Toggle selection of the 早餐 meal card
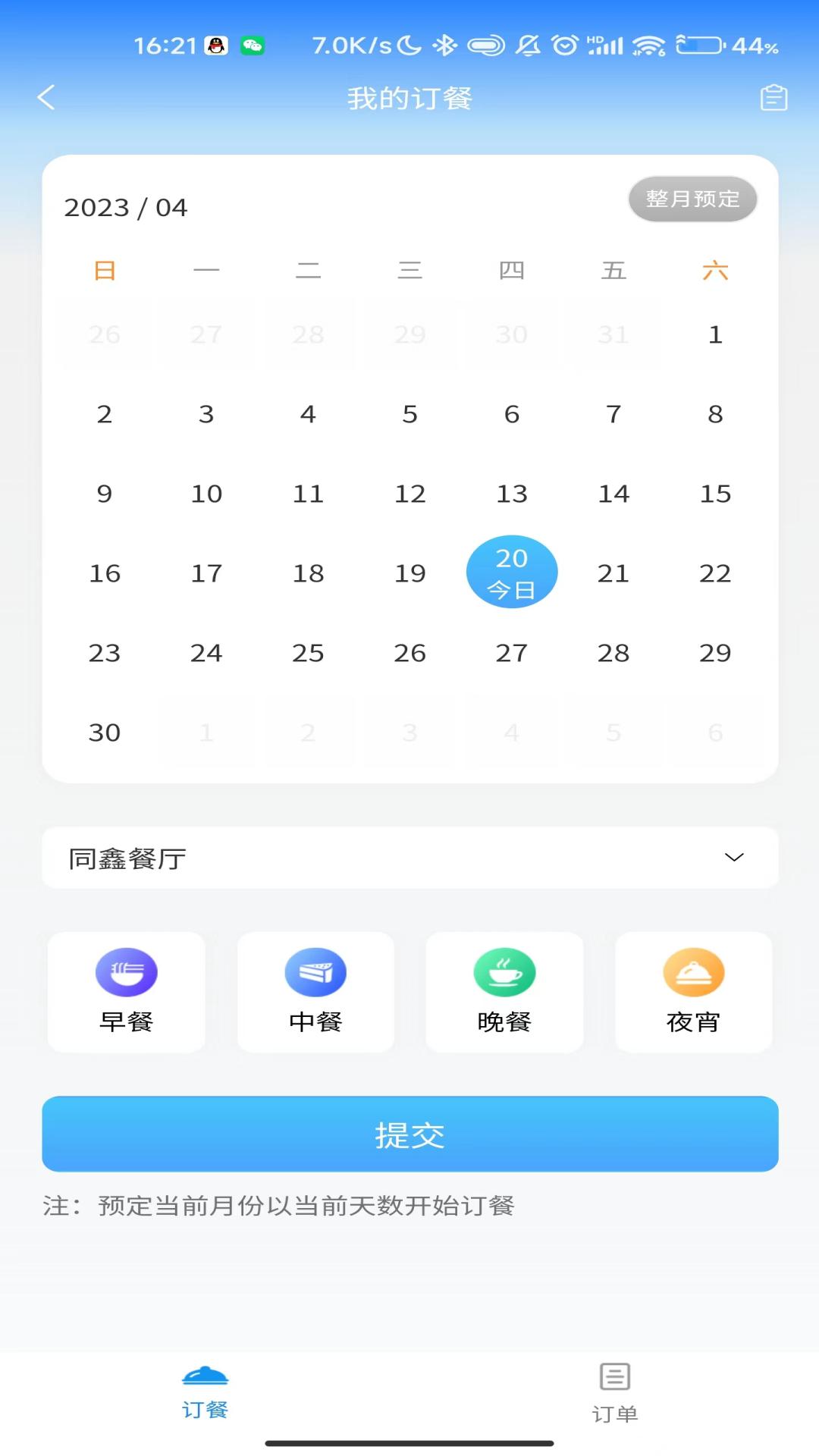This screenshot has height=1456, width=819. [x=126, y=992]
